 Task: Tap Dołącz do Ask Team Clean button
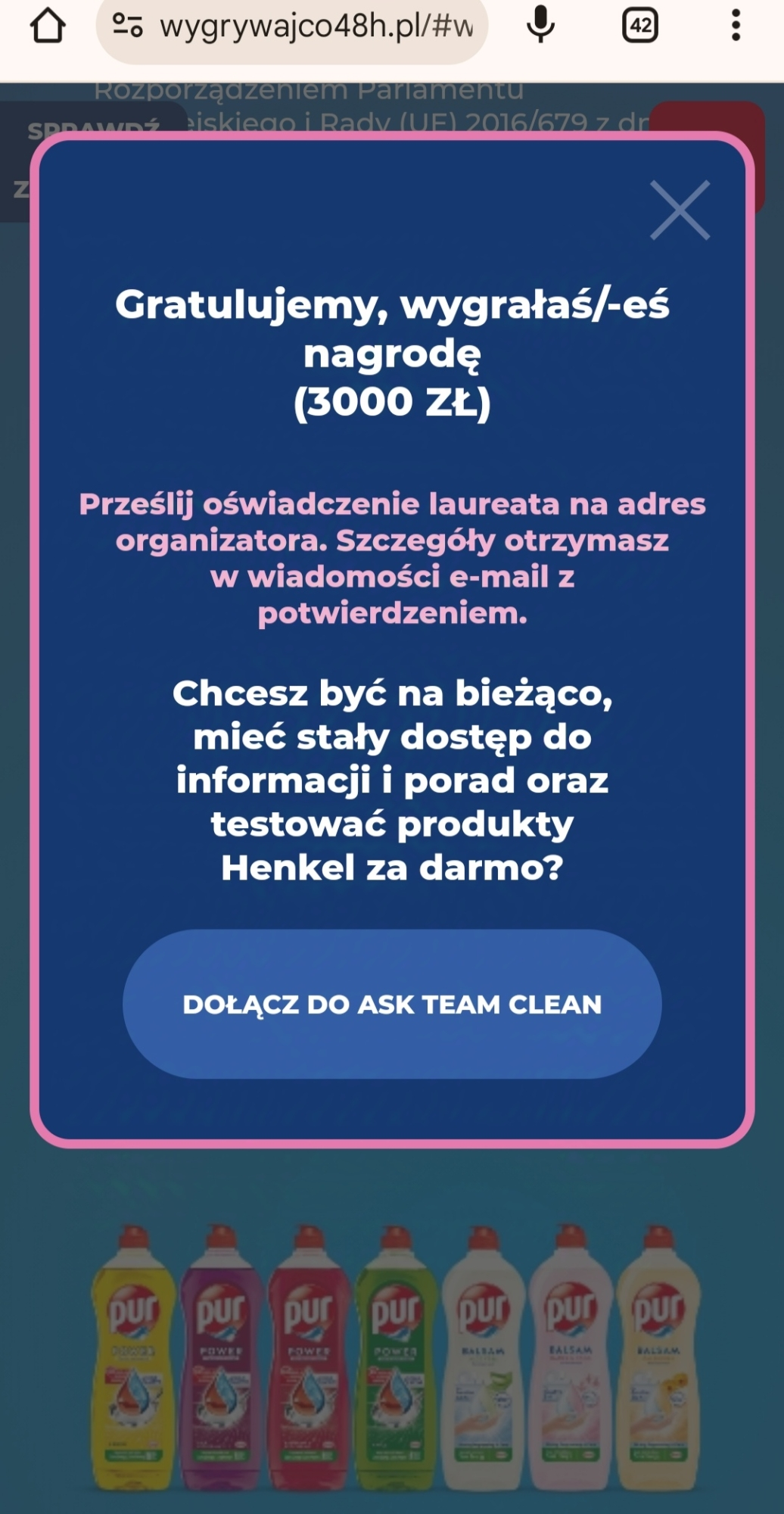click(392, 1004)
